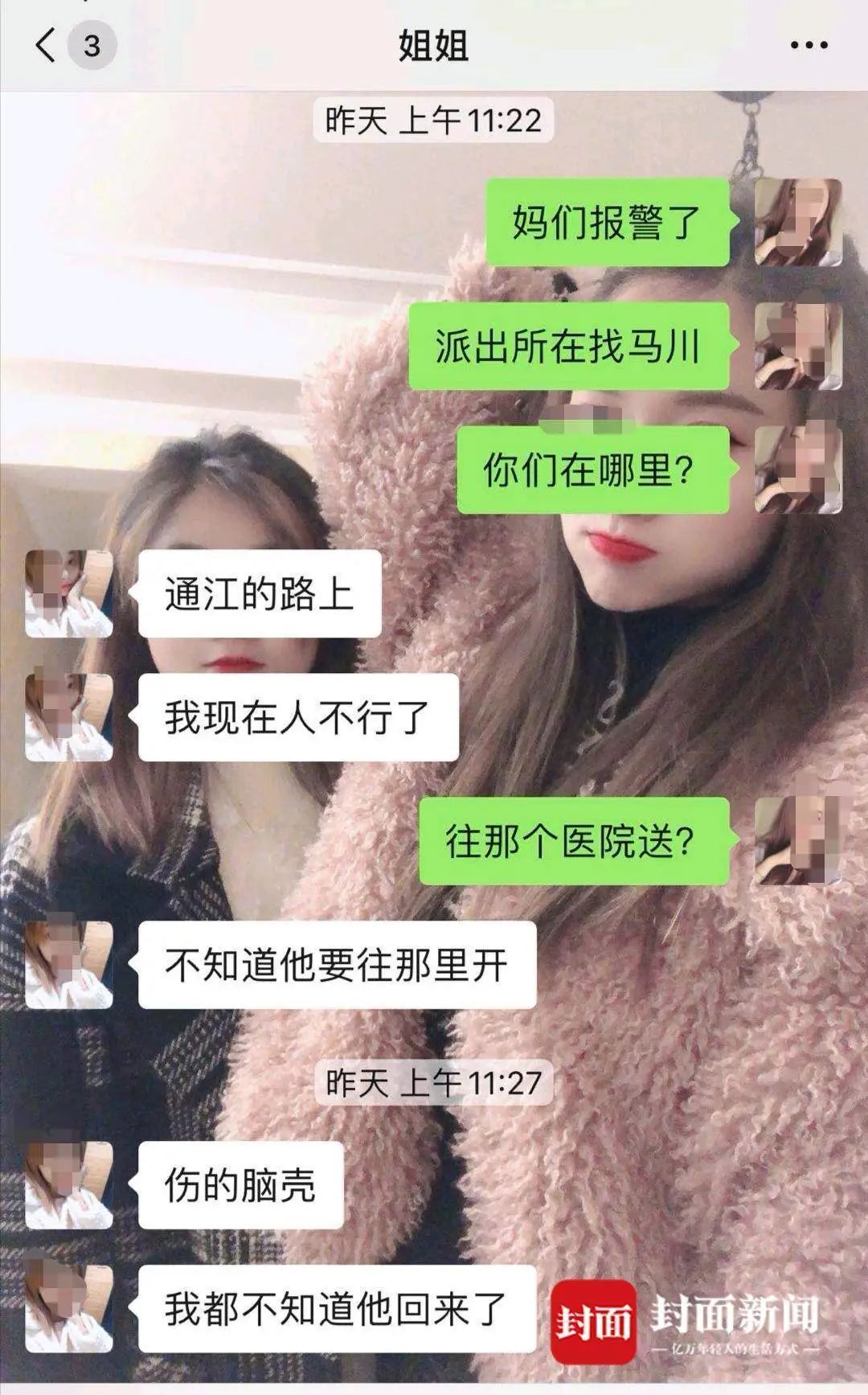Go back to the chat list
This screenshot has width=868, height=1395.
click(x=47, y=45)
